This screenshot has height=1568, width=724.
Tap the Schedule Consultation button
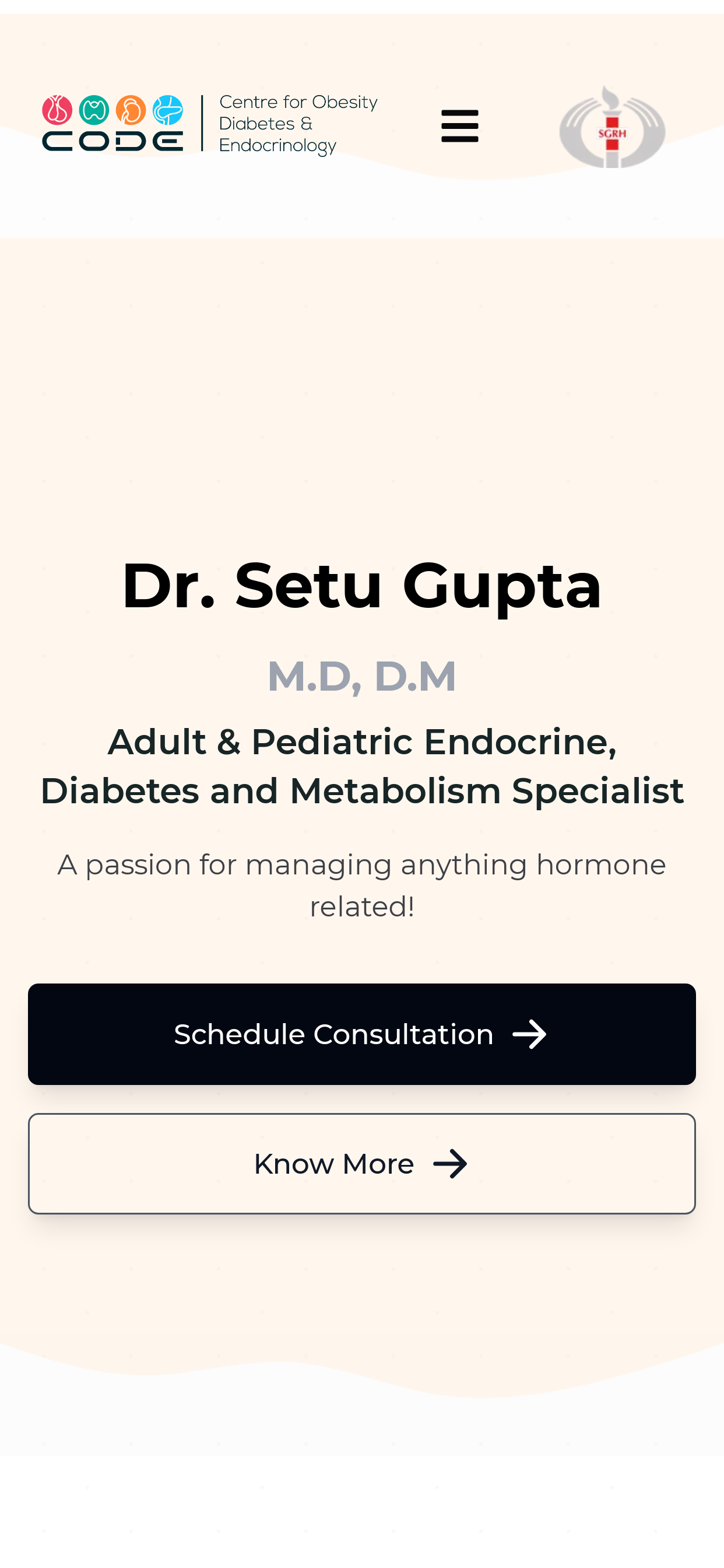coord(361,1034)
